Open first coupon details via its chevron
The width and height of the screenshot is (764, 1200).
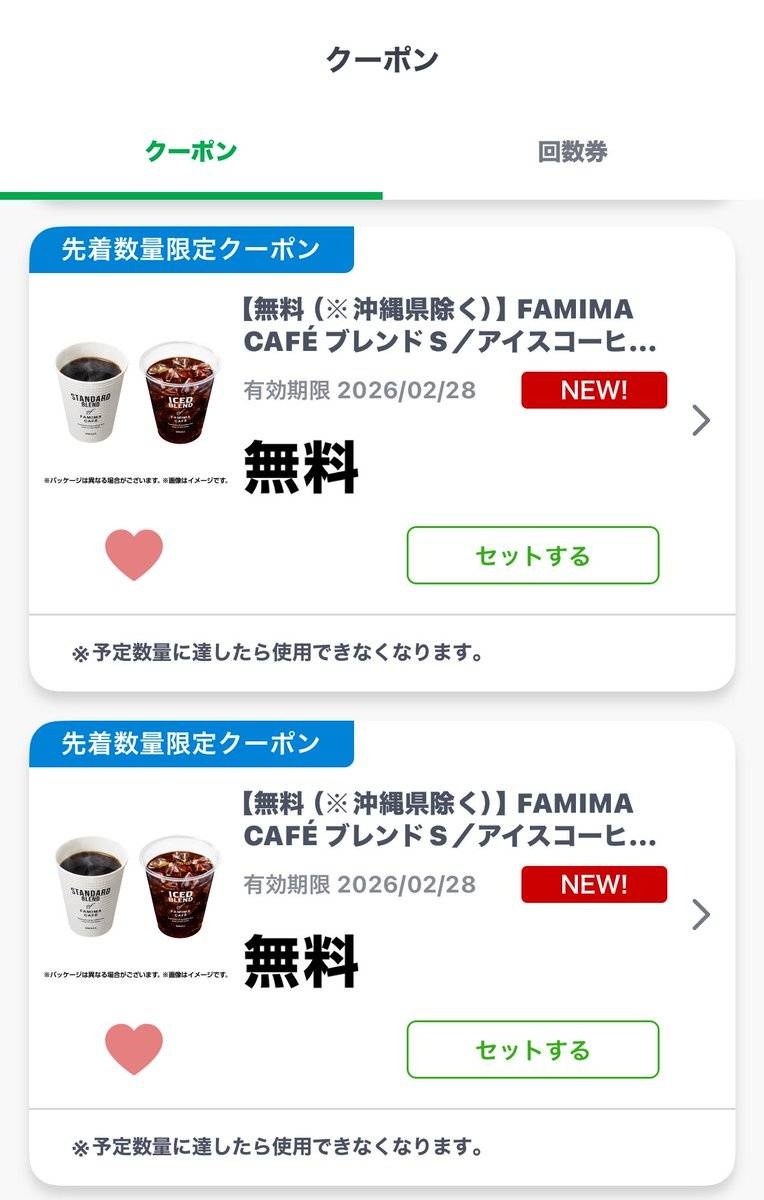click(701, 421)
